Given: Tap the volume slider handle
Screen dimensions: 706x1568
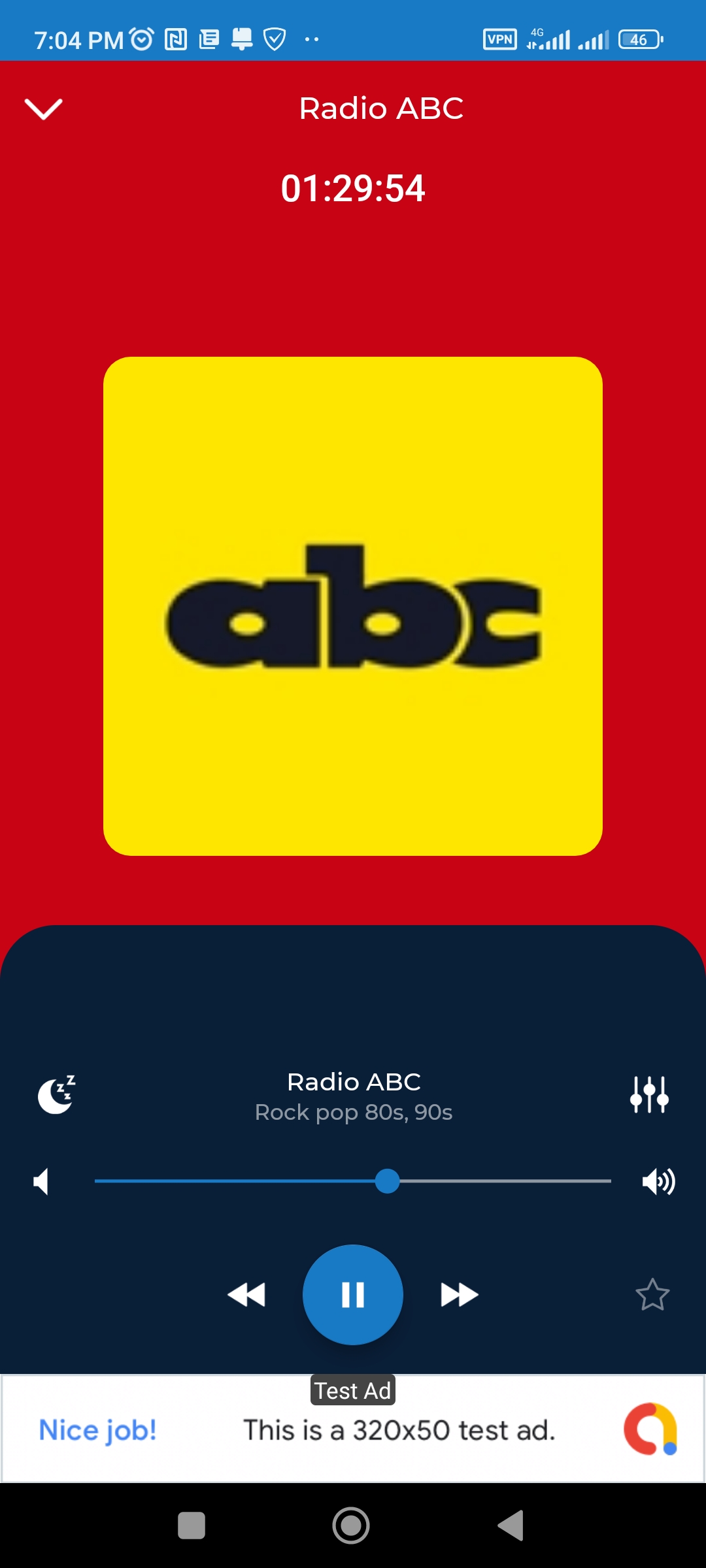Looking at the screenshot, I should (388, 1181).
